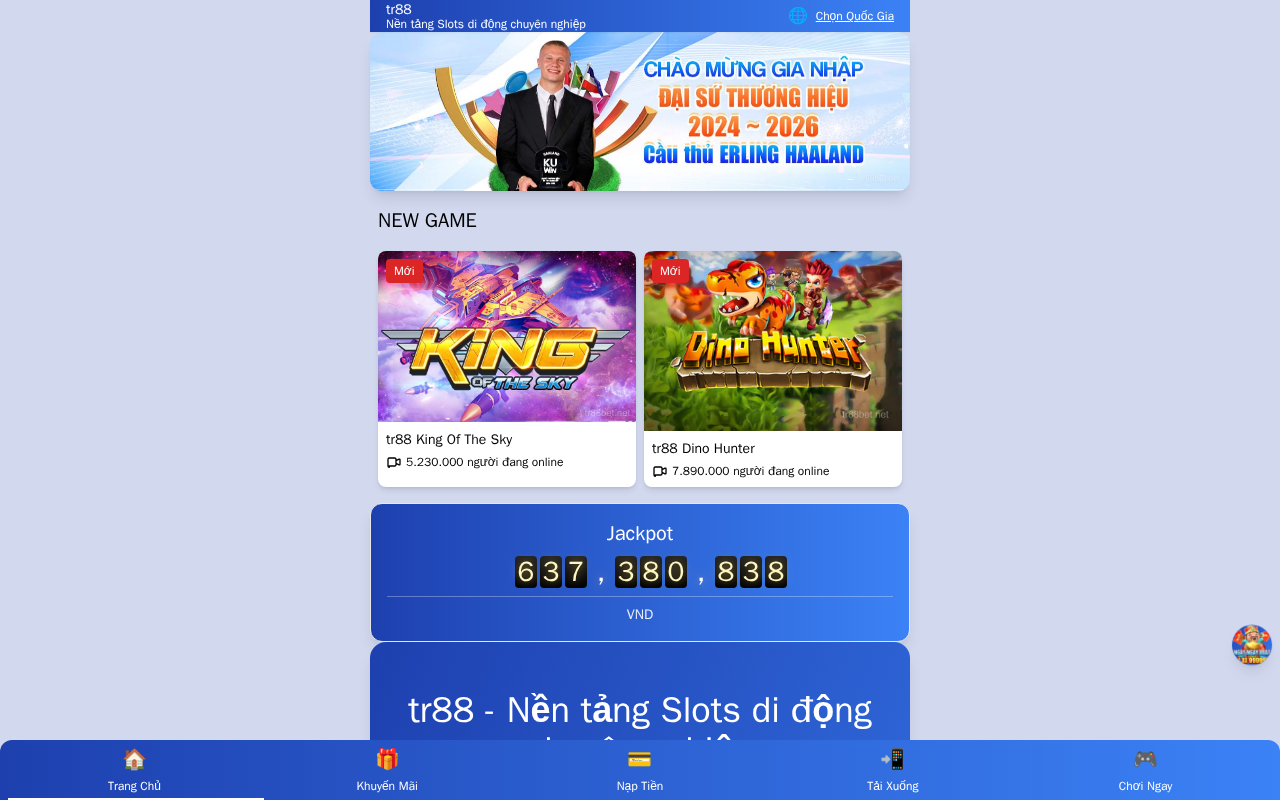Tap the floating mascot promo icon

pos(1251,645)
